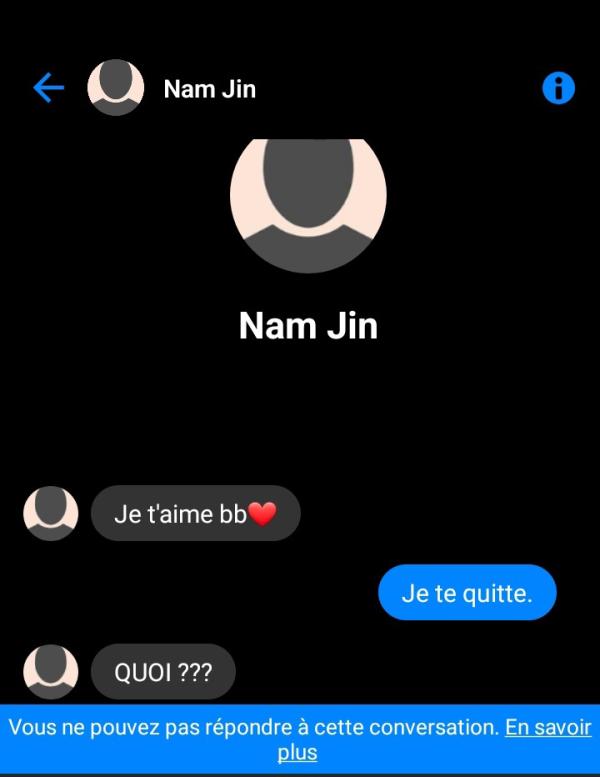
Task: Open Nam Jin's profile from the header name
Action: (209, 89)
